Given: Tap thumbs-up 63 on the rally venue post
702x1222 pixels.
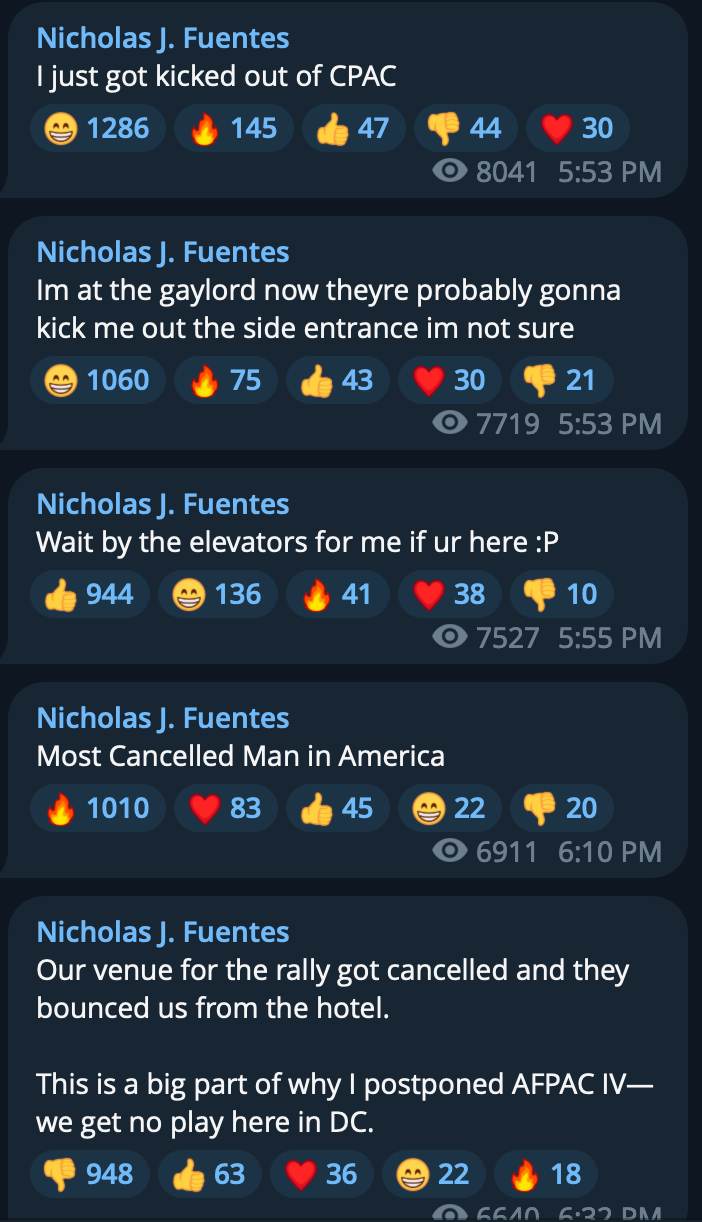Looking at the screenshot, I should [x=210, y=1174].
